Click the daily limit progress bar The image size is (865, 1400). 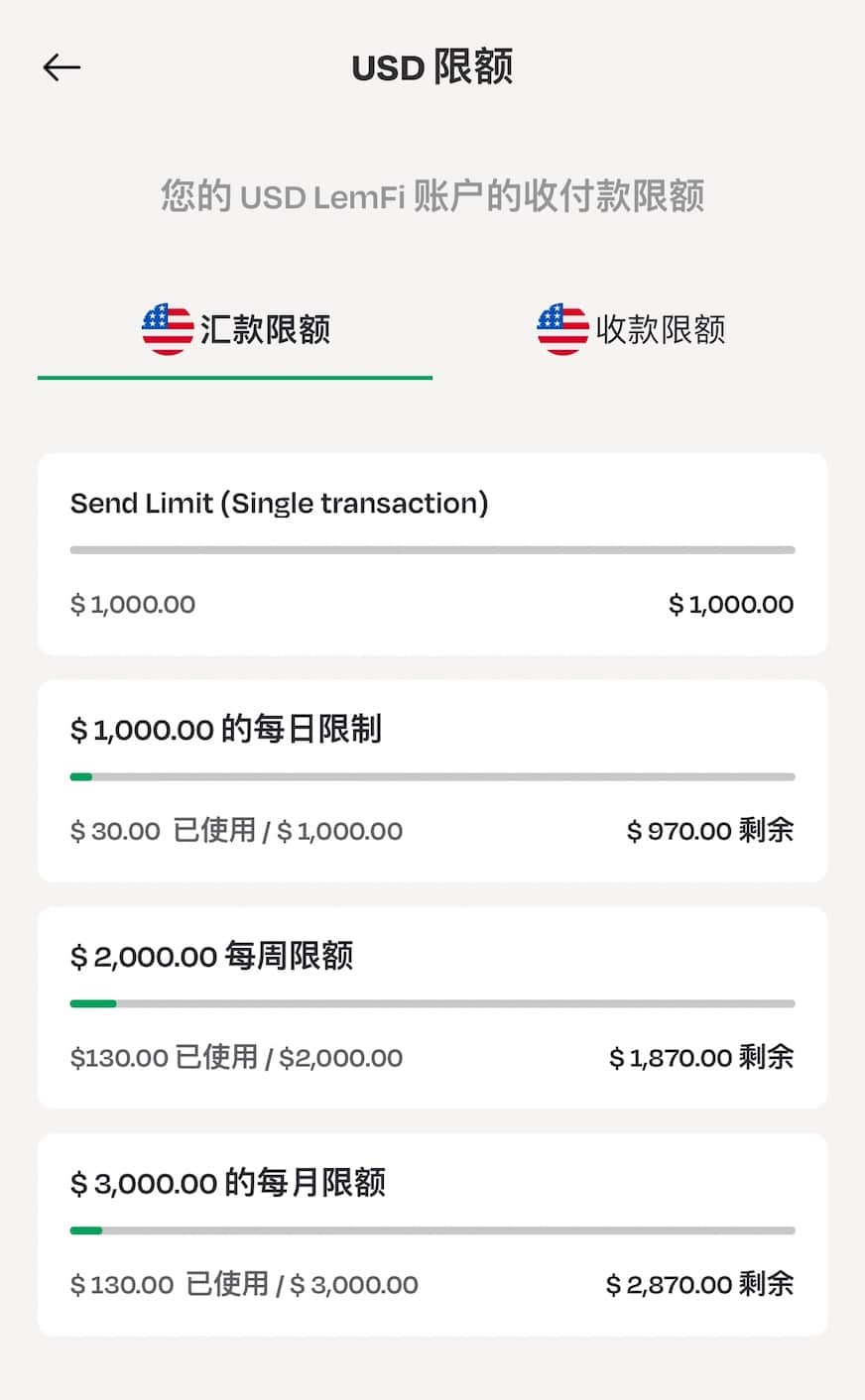click(x=432, y=776)
